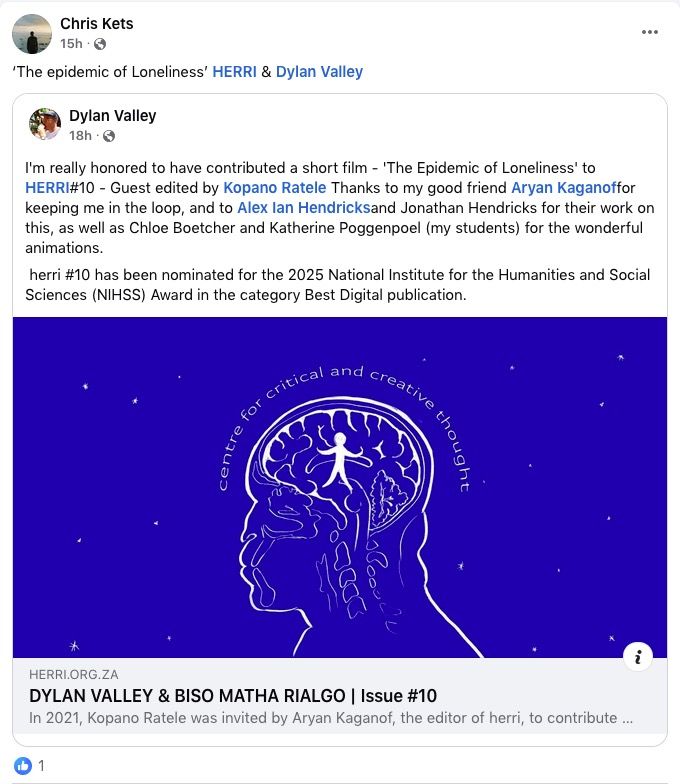
Task: Open the 18h timestamp of Dylan's post
Action: click(80, 136)
